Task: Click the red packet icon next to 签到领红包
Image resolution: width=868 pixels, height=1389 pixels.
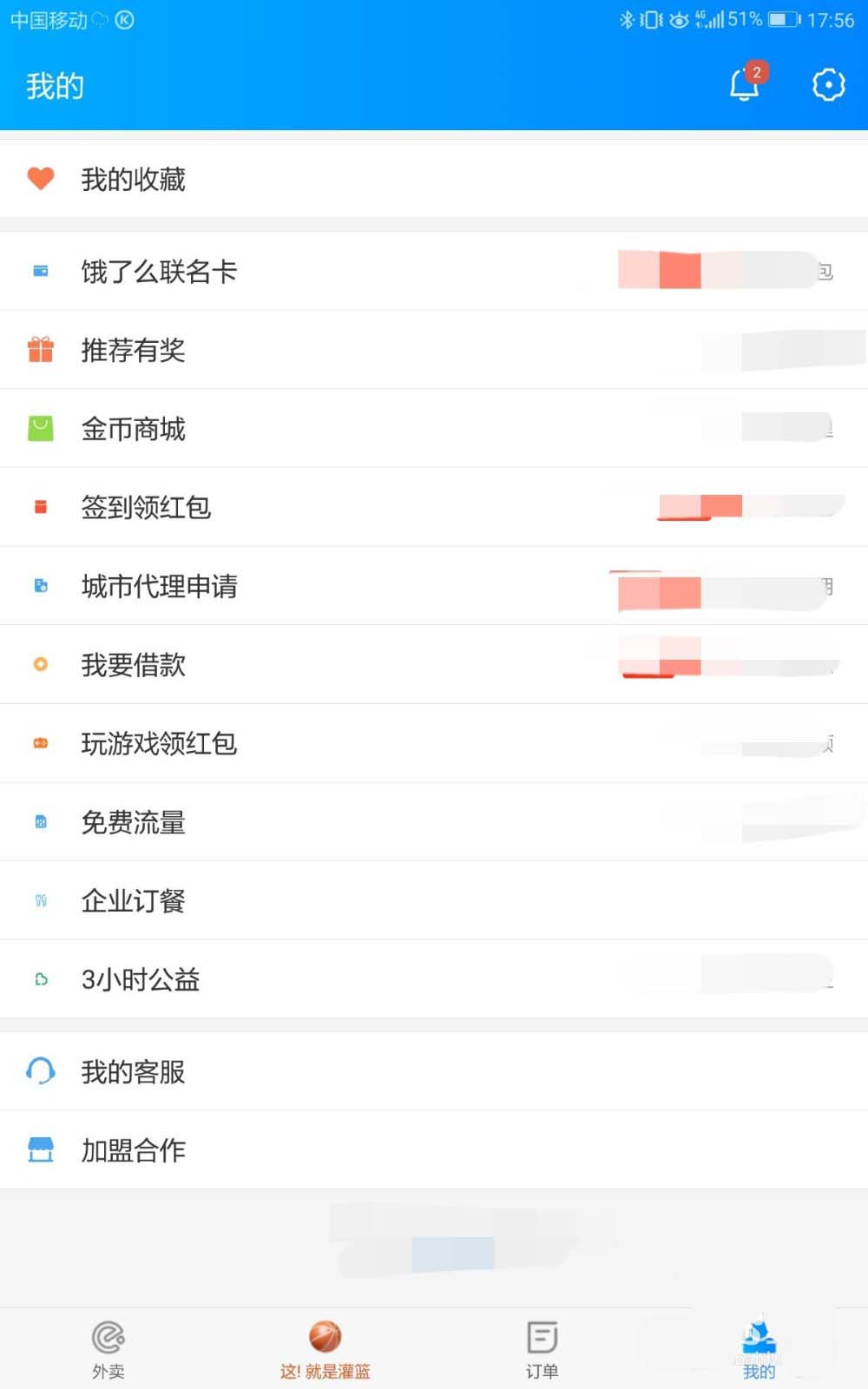Action: [x=41, y=508]
